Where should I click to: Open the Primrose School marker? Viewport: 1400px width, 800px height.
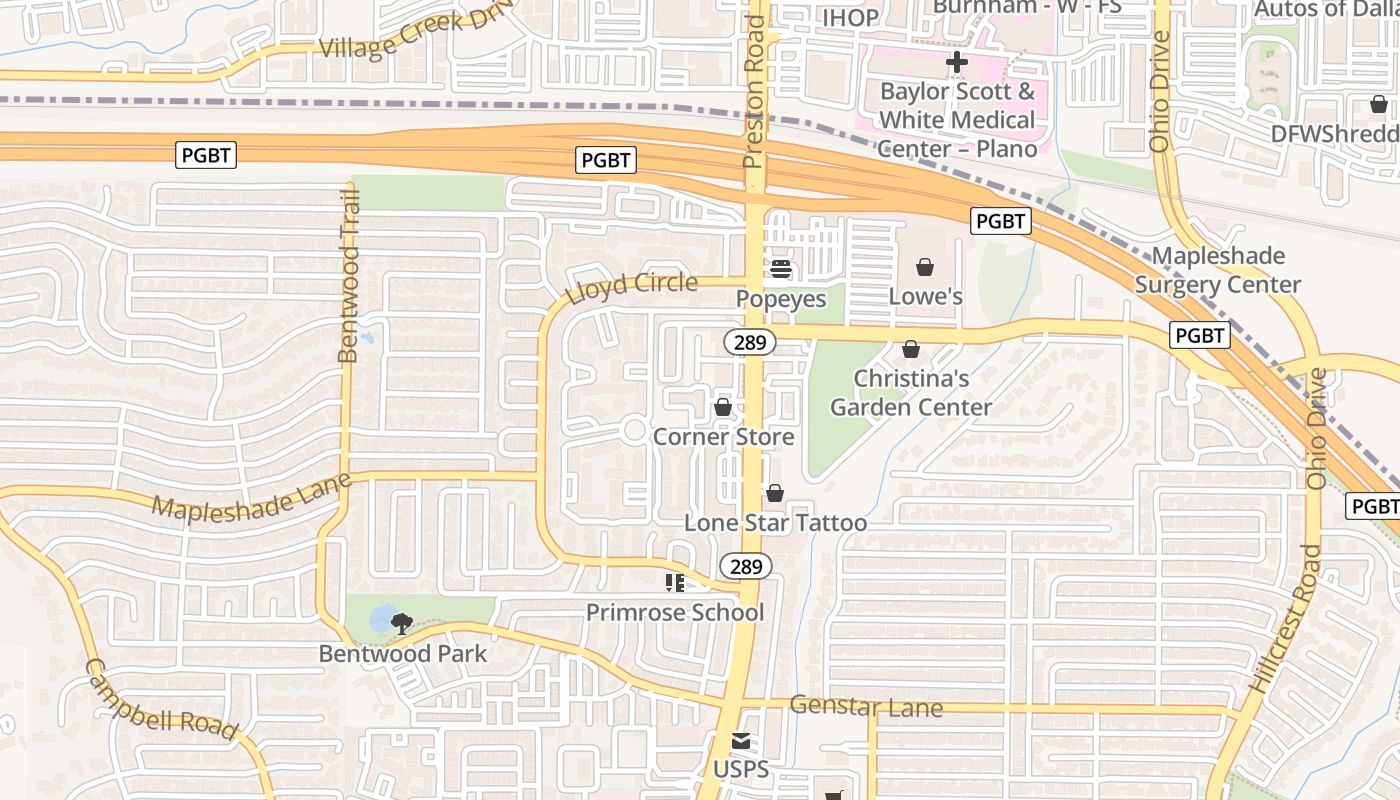coord(675,583)
